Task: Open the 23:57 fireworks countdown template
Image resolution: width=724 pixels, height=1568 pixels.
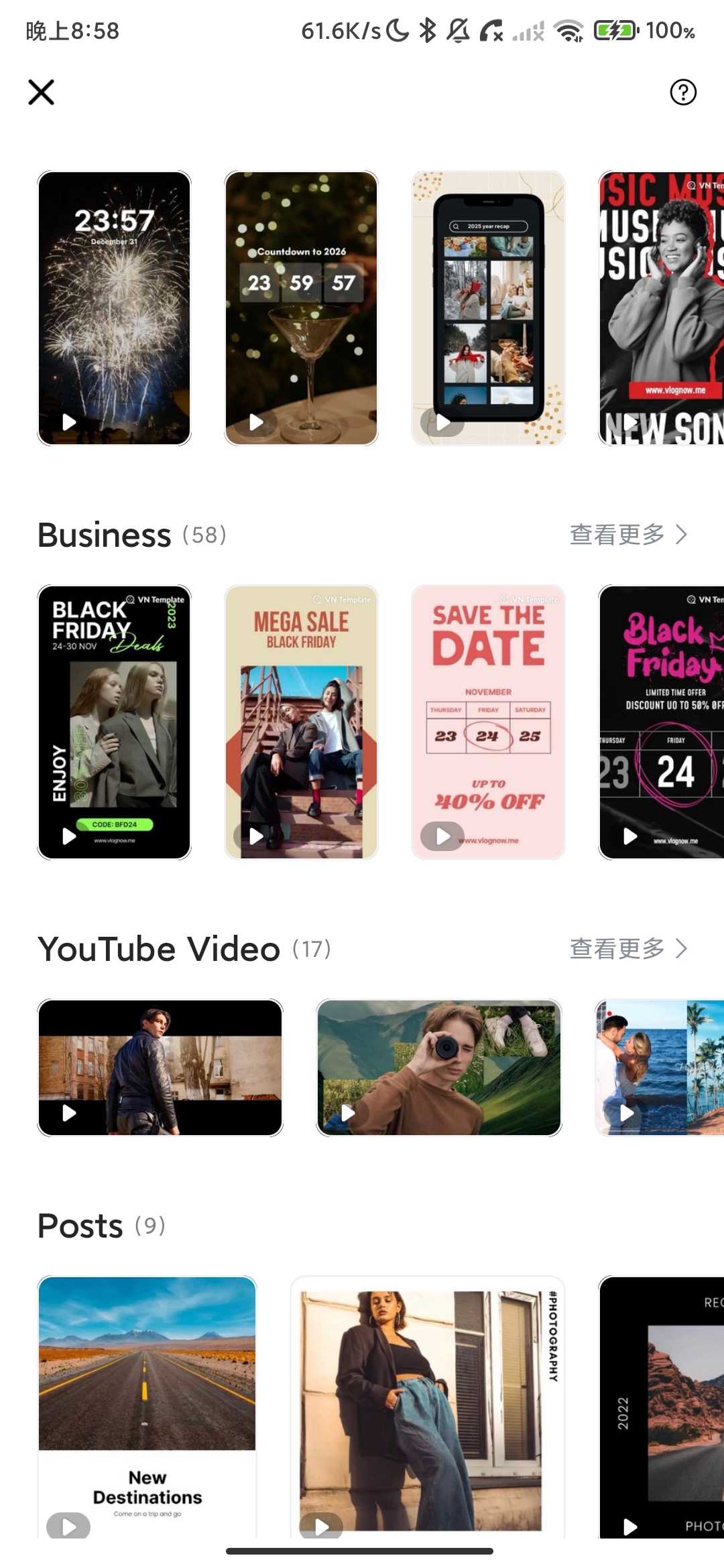Action: tap(114, 308)
